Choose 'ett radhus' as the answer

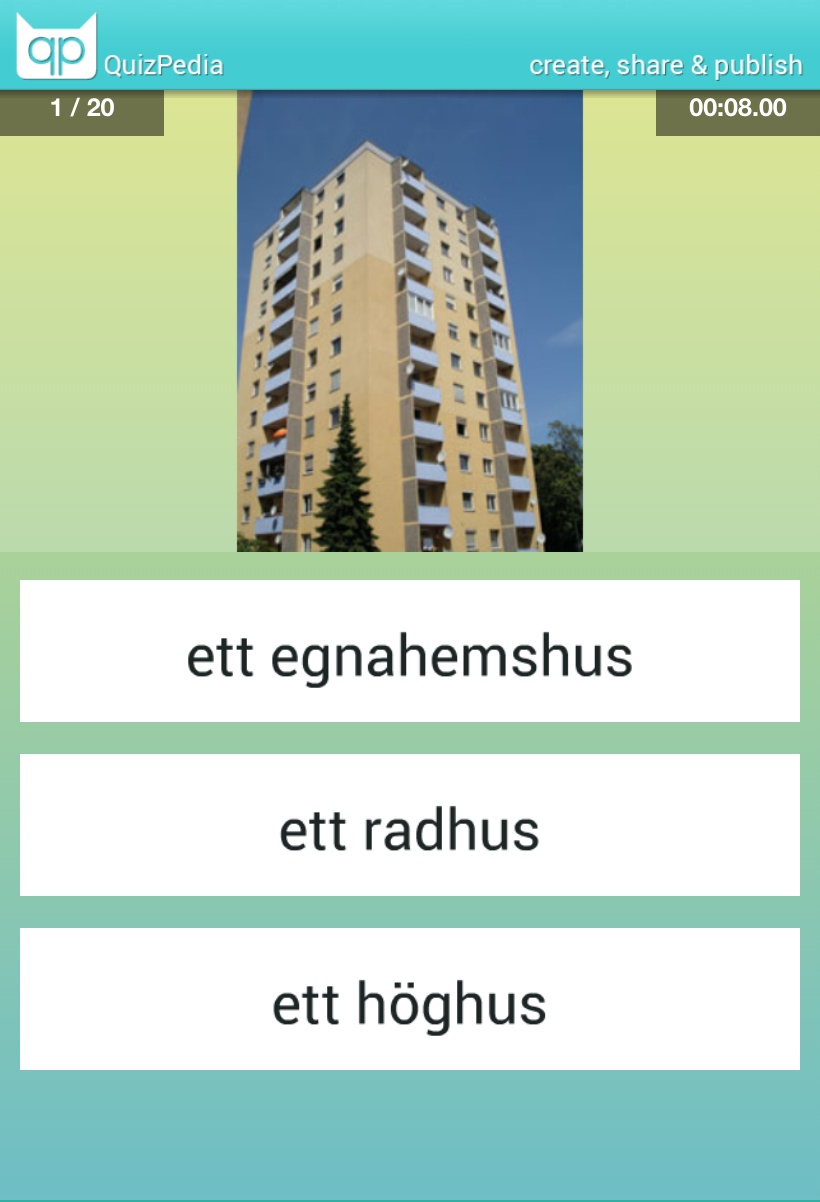click(410, 825)
